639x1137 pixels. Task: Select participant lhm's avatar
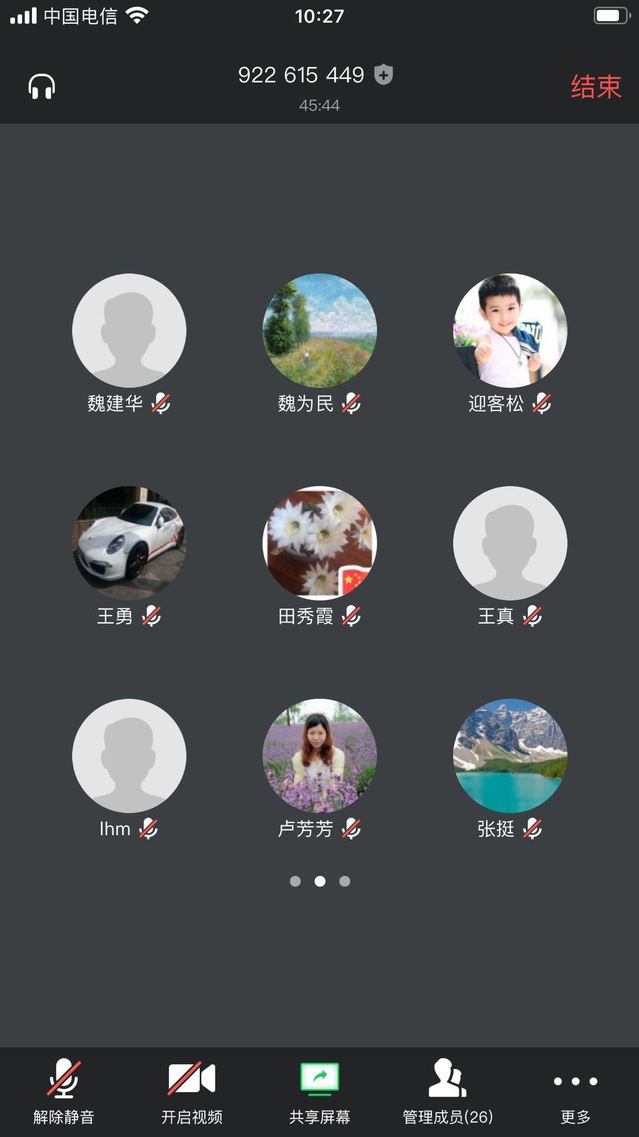(x=129, y=756)
